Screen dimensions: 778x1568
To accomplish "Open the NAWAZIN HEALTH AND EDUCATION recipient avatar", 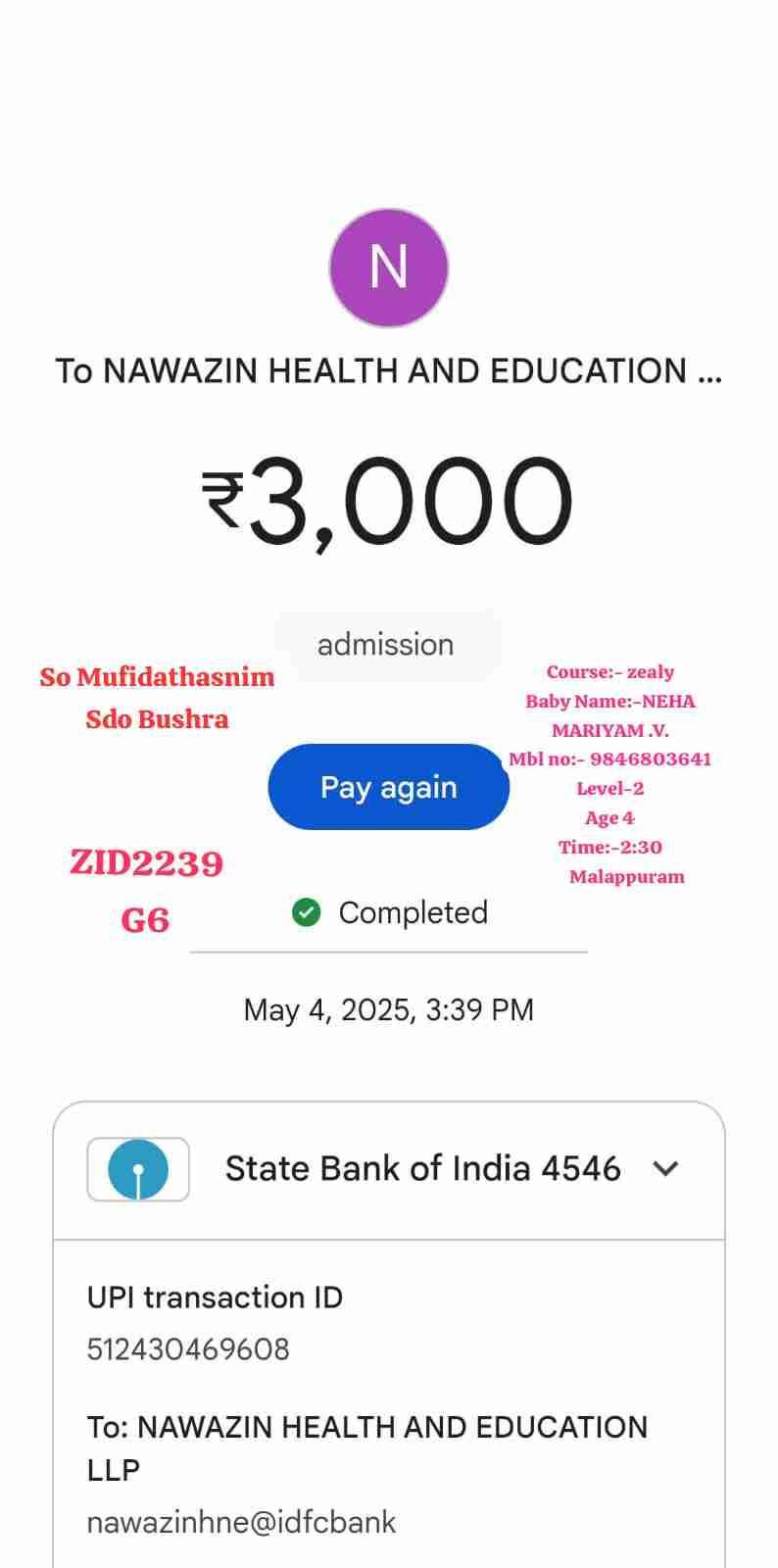I will point(388,267).
